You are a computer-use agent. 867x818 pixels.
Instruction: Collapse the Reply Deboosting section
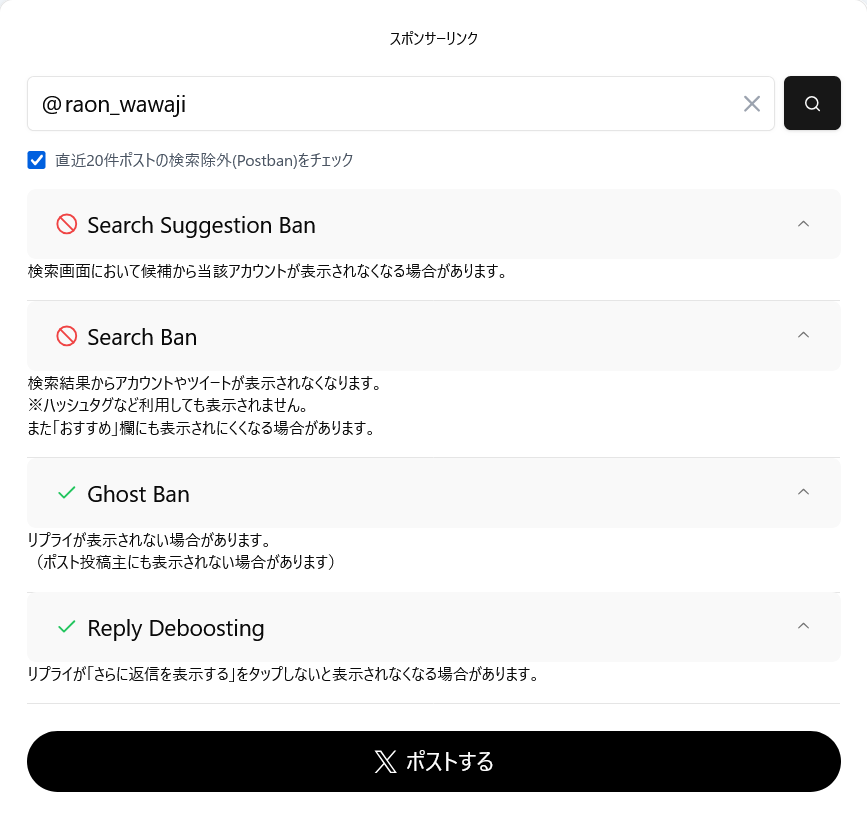point(803,627)
